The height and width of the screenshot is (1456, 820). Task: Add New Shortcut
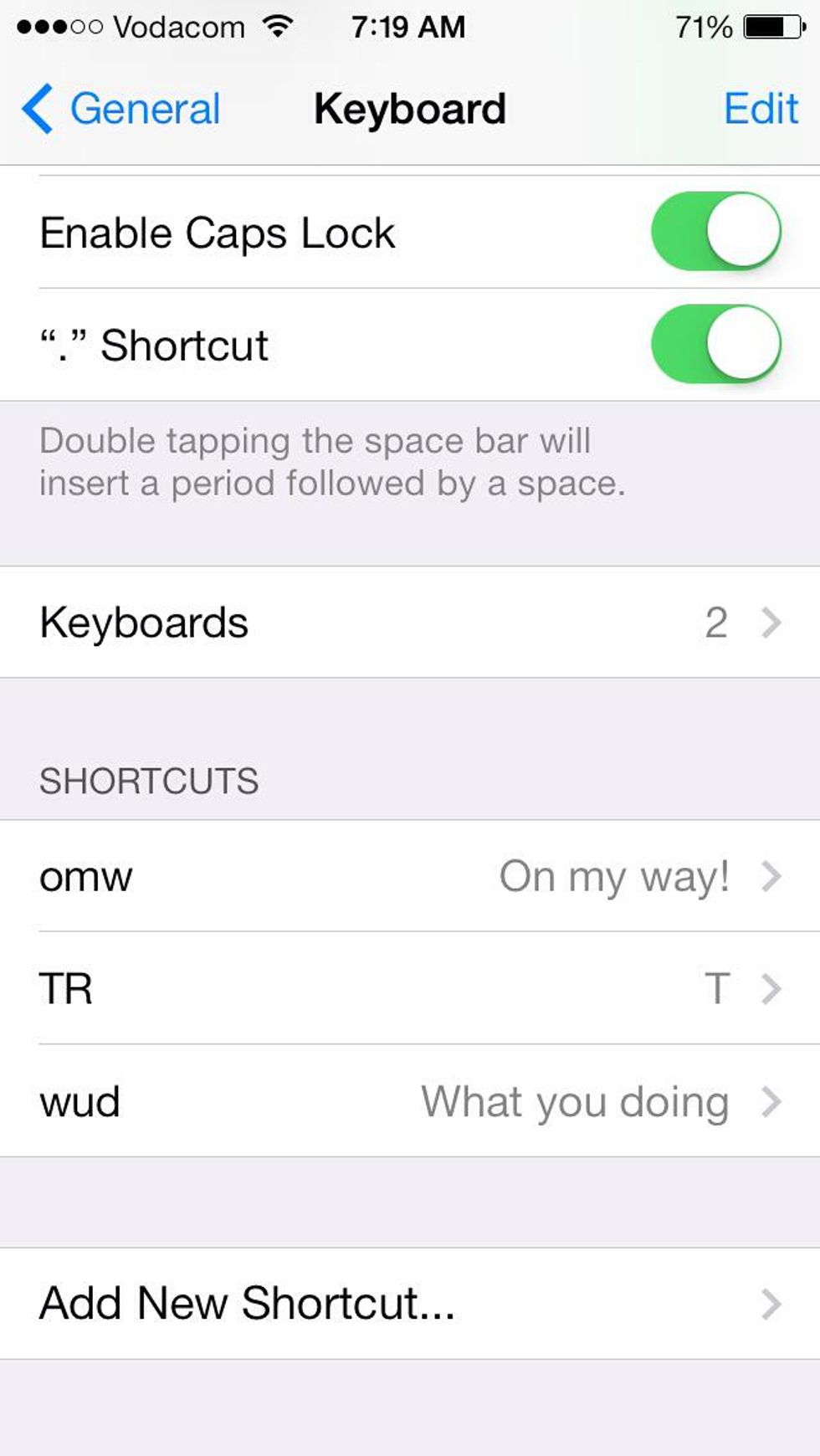point(410,1303)
